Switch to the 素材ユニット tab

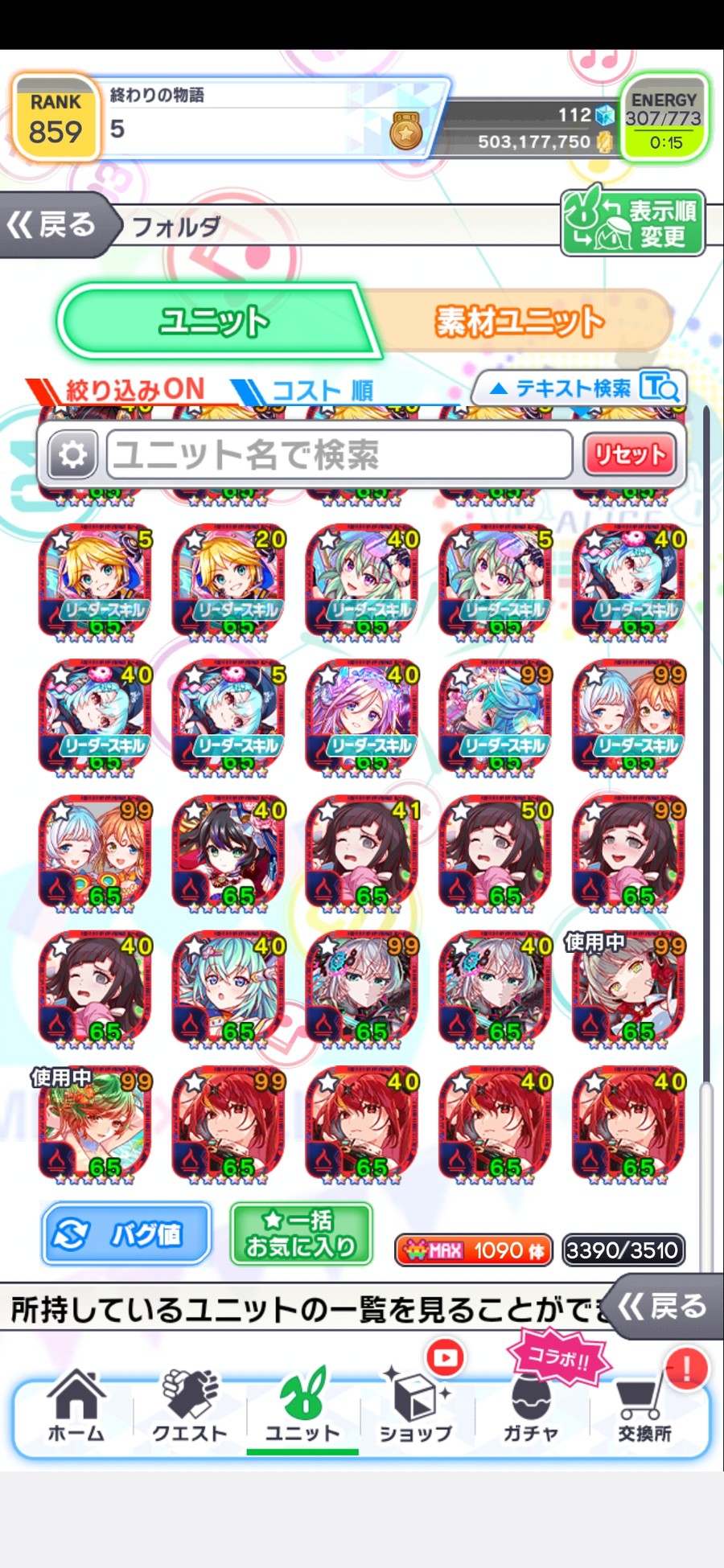520,322
